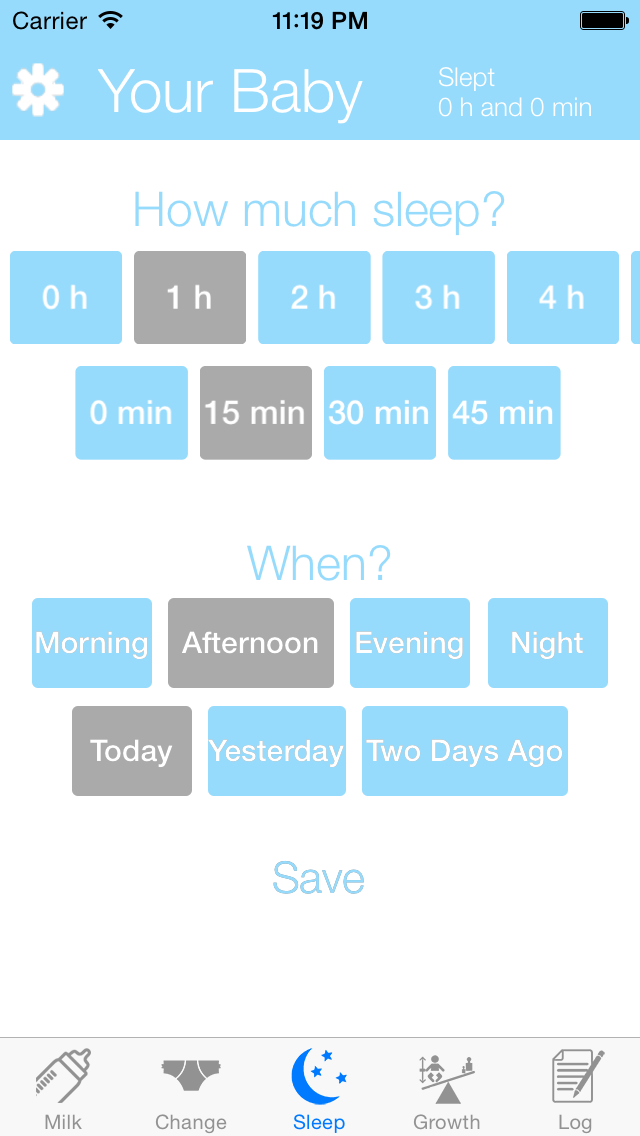Tap the Afternoon button

(251, 643)
